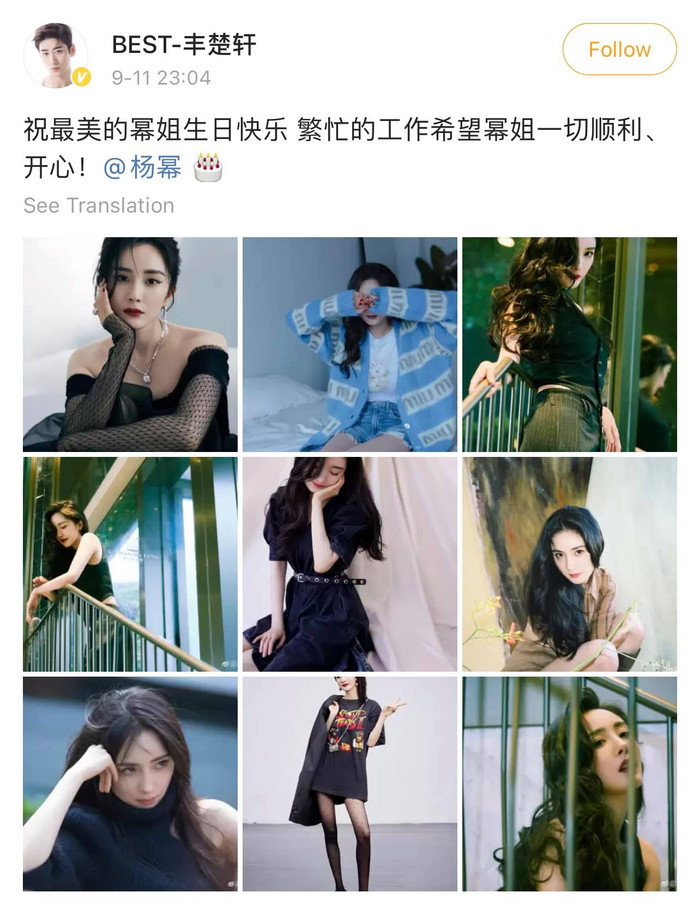700x904 pixels.
Task: Open the @杨幂 mention link
Action: (143, 167)
